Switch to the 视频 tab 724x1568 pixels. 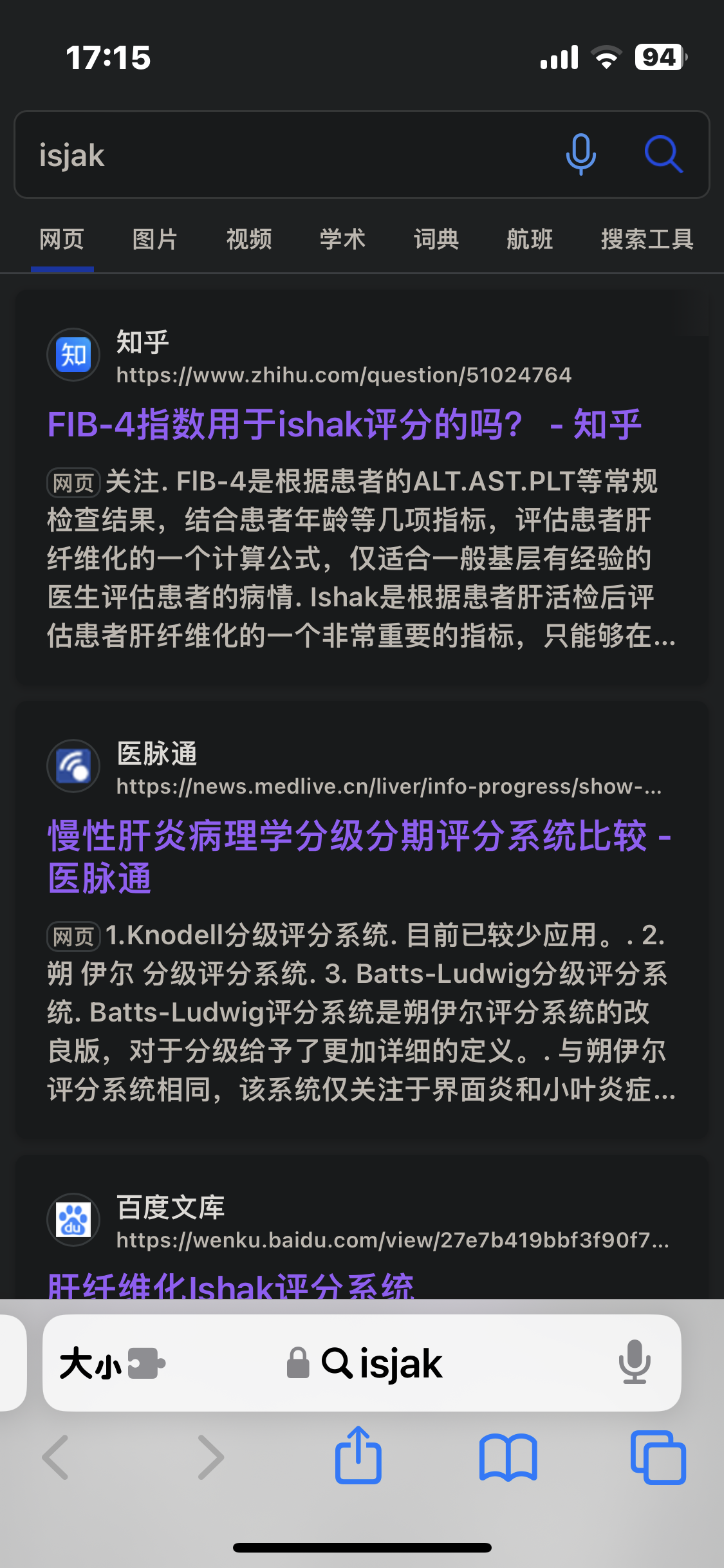(x=249, y=239)
